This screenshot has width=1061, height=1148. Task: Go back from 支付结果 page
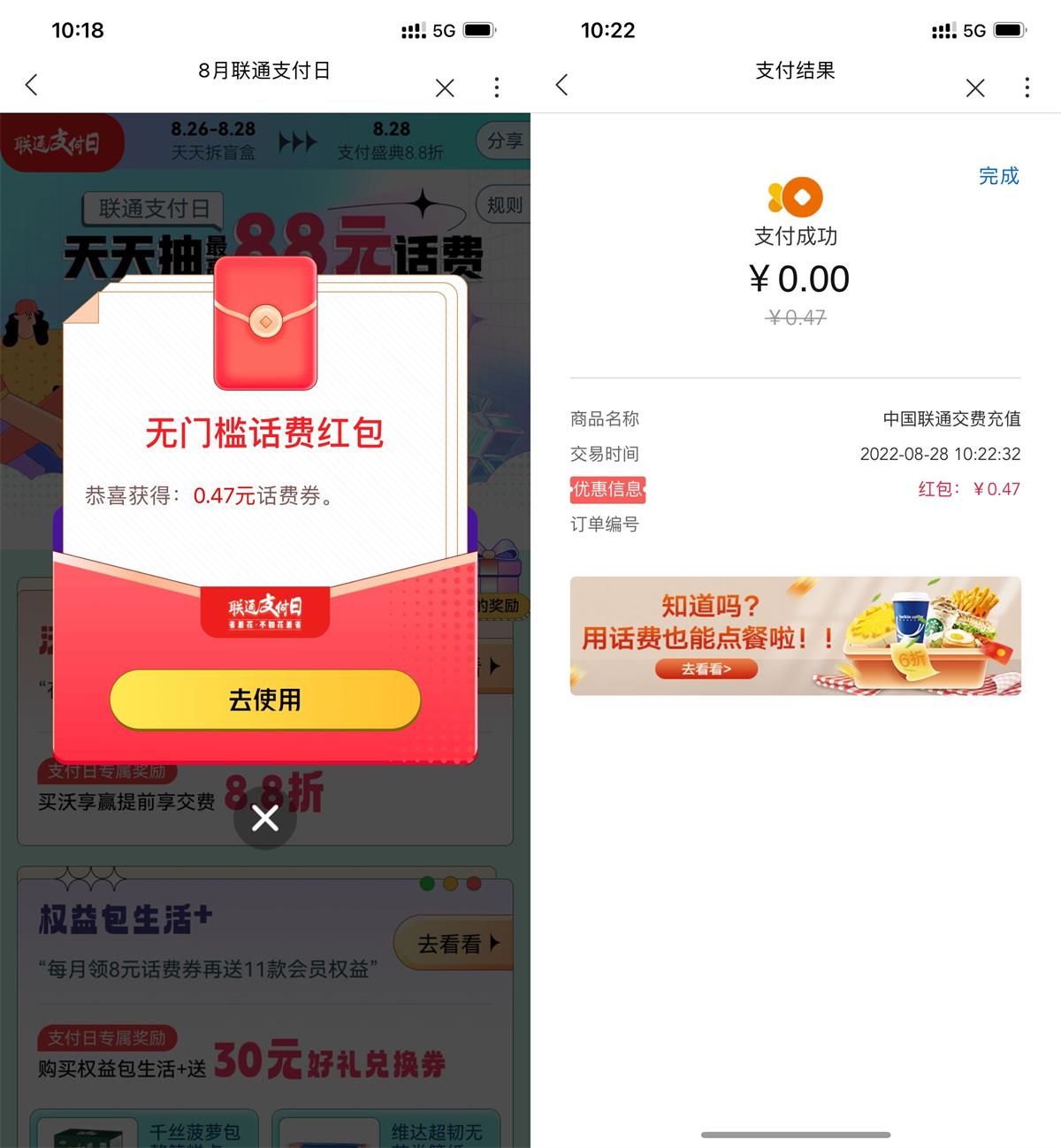click(x=561, y=85)
